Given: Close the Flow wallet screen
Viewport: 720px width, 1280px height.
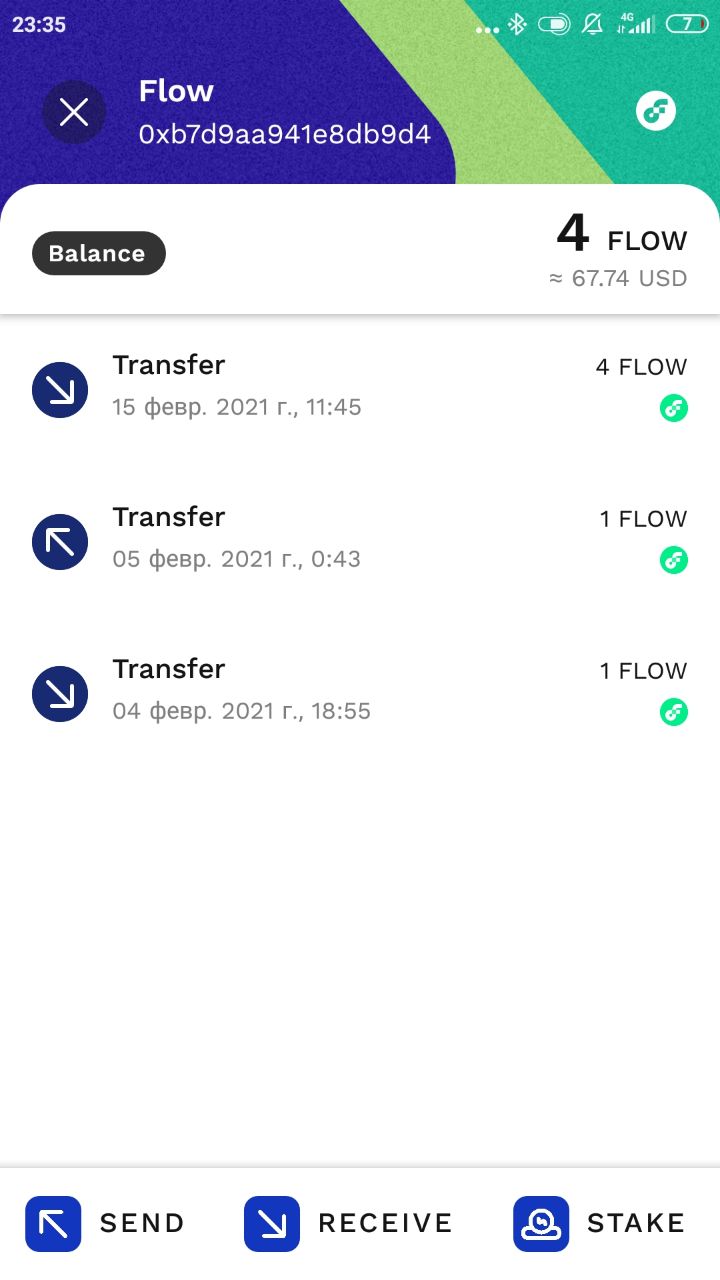Looking at the screenshot, I should point(74,112).
